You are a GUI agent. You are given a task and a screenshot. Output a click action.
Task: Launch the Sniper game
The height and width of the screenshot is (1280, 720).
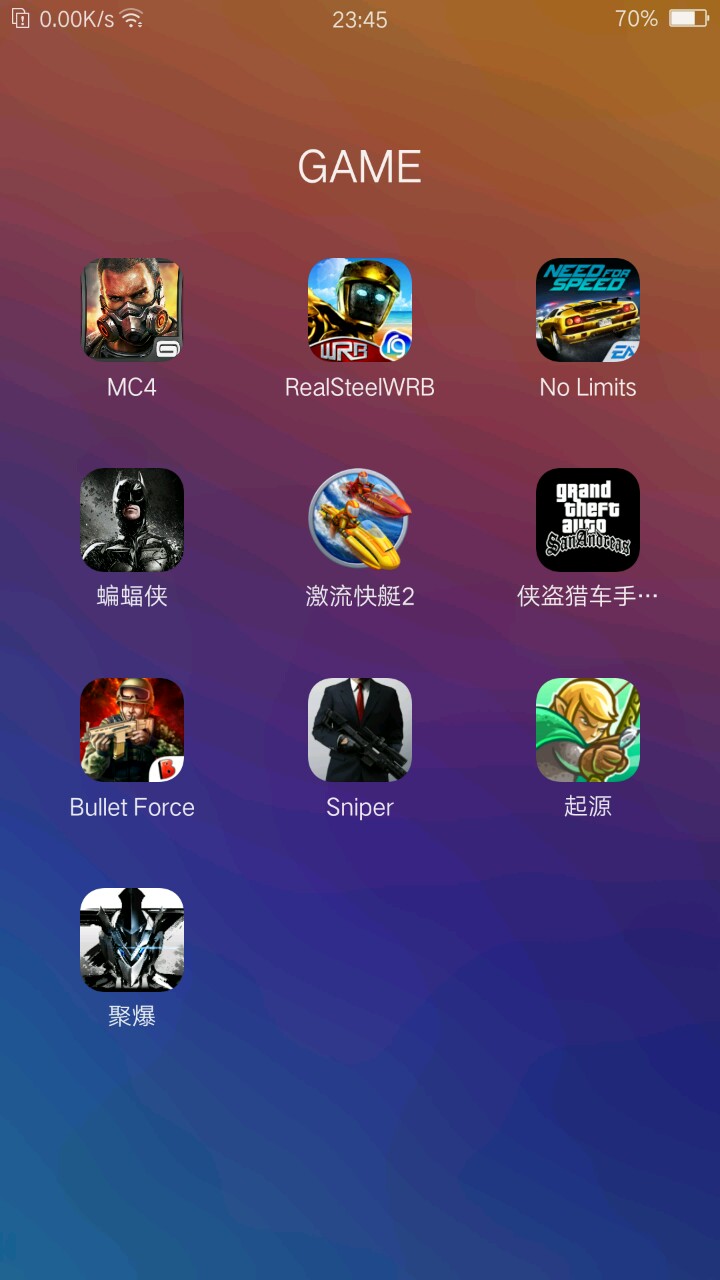click(360, 730)
